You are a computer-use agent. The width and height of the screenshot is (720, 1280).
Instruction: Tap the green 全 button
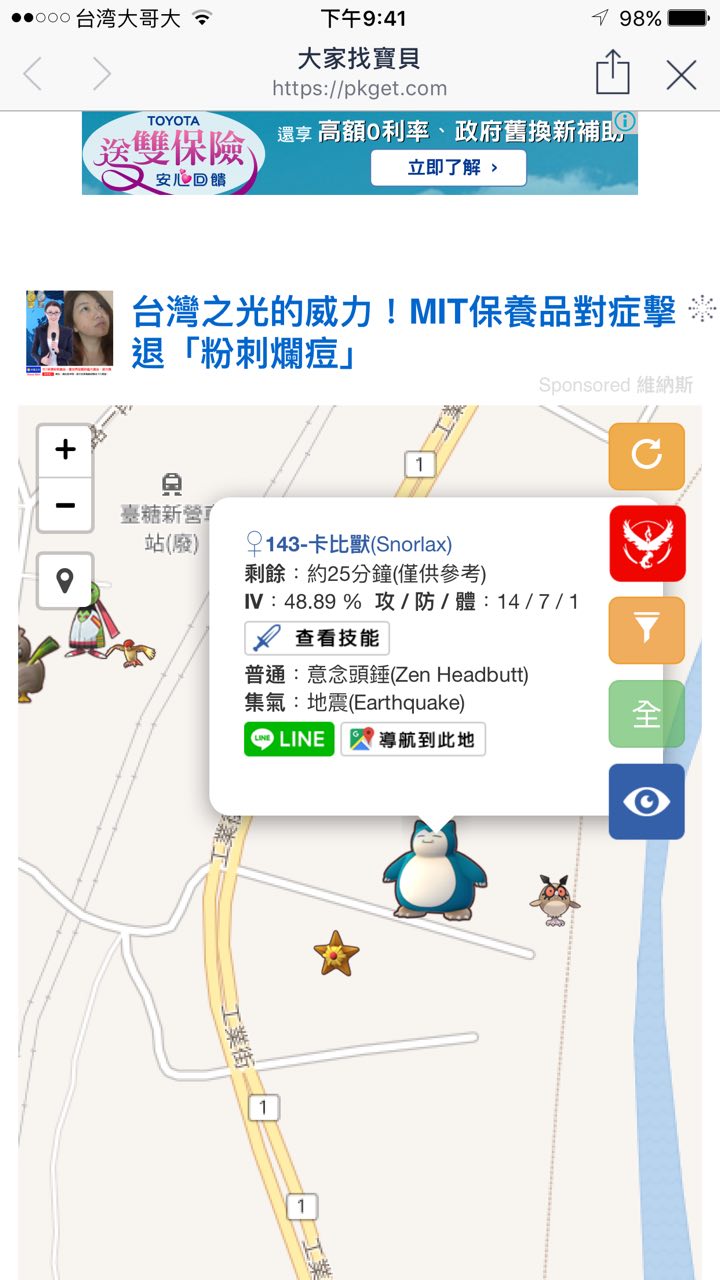pyautogui.click(x=646, y=714)
